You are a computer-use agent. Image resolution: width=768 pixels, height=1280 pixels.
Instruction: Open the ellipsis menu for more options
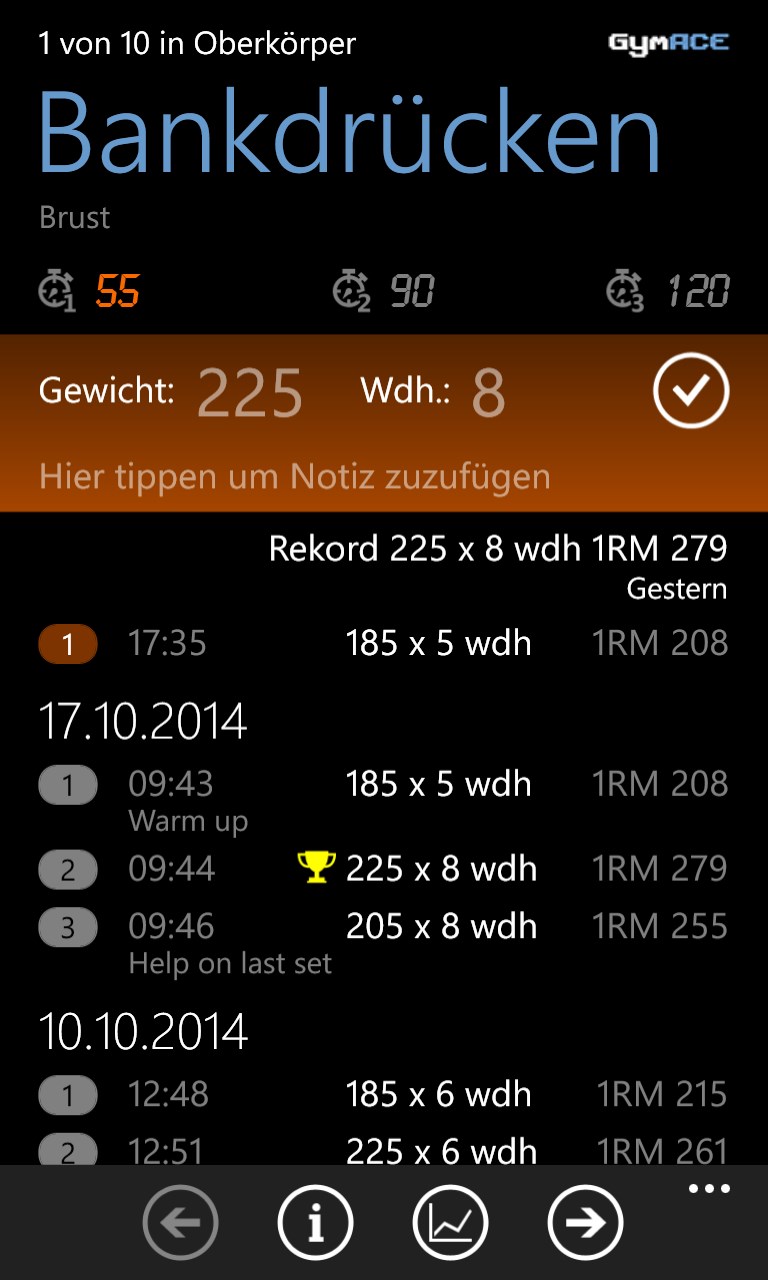click(x=708, y=1188)
